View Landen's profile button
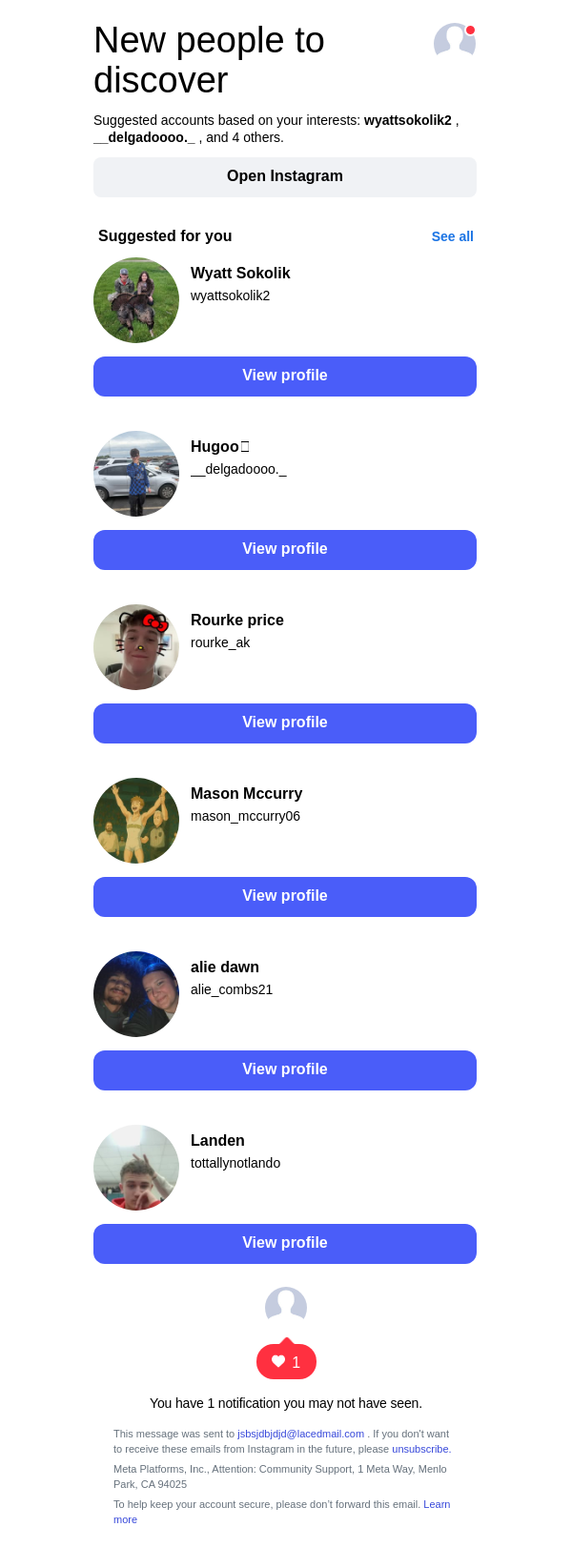 point(284,1244)
